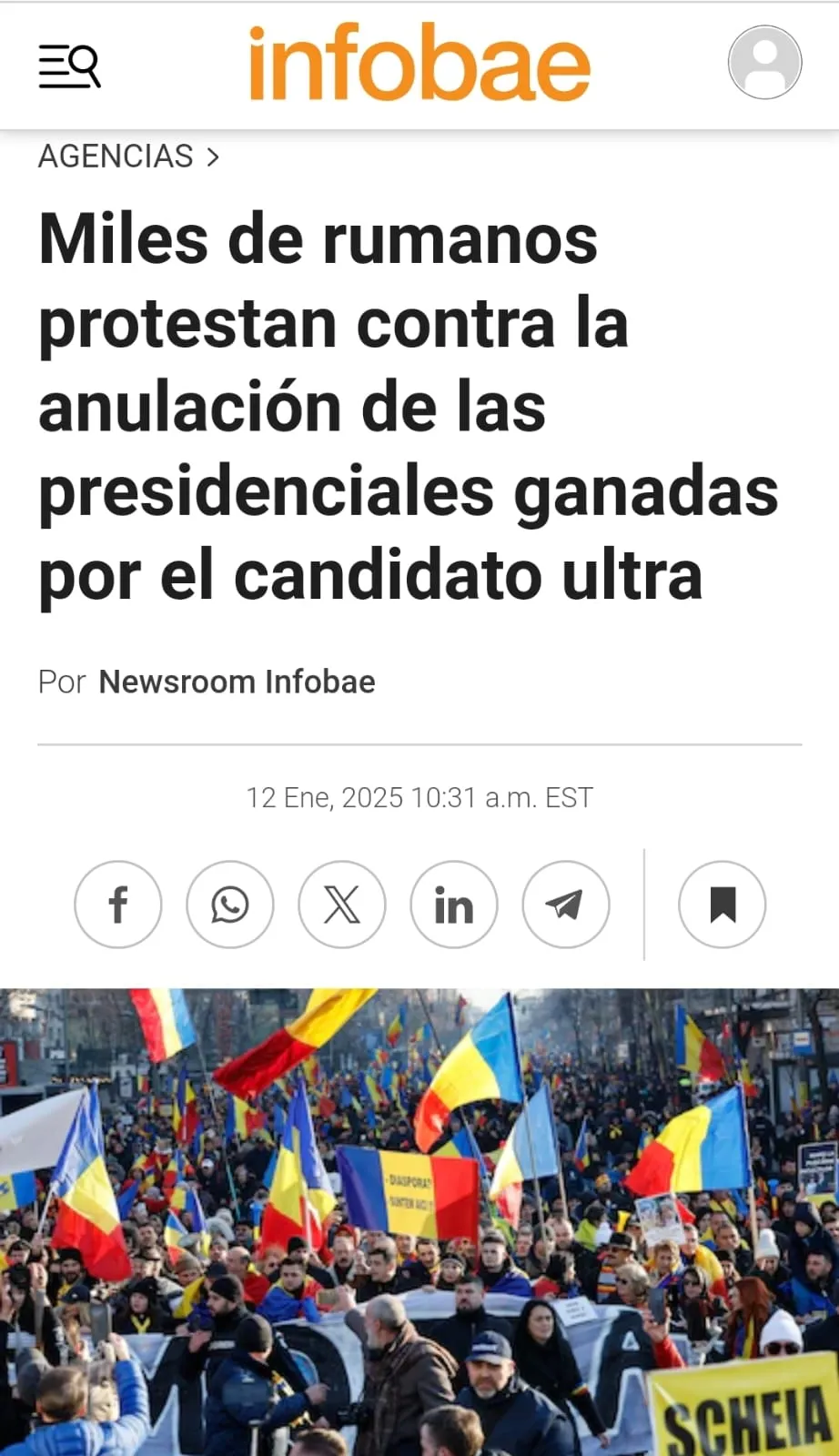Go to the infobae home page
The height and width of the screenshot is (1456, 839).
419,64
